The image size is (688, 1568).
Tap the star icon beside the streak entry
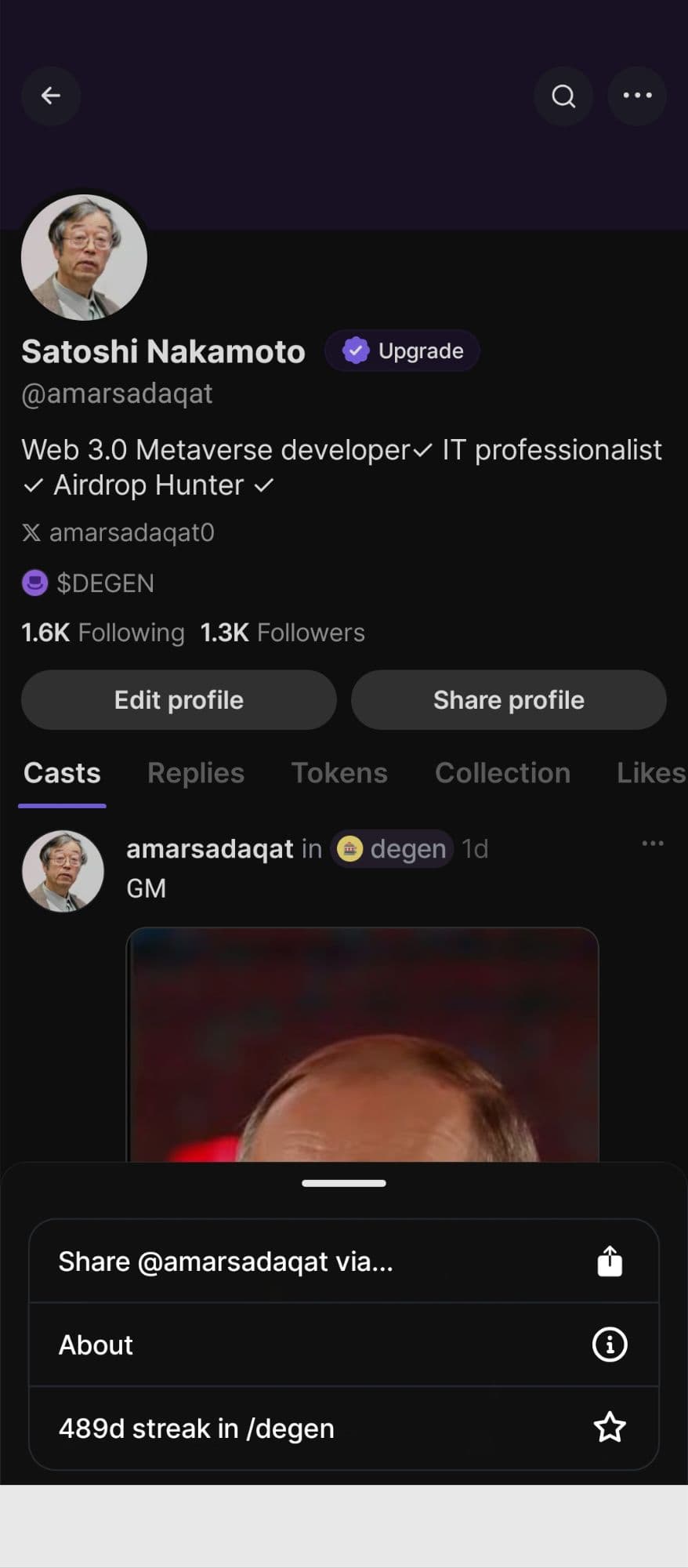[609, 1428]
